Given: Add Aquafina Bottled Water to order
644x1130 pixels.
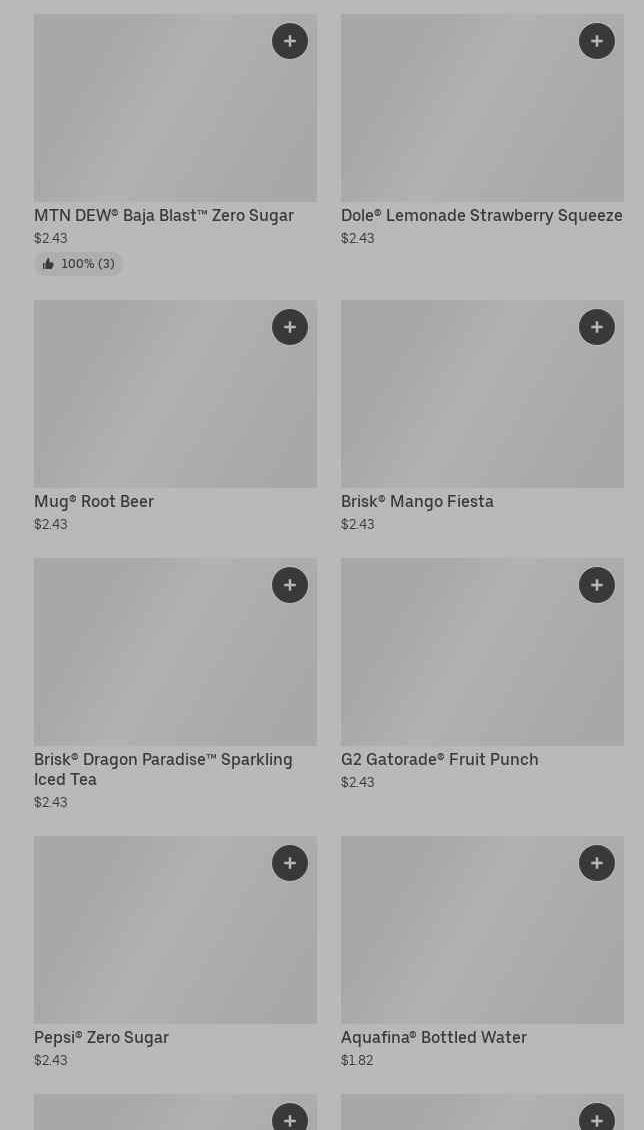Looking at the screenshot, I should point(597,863).
